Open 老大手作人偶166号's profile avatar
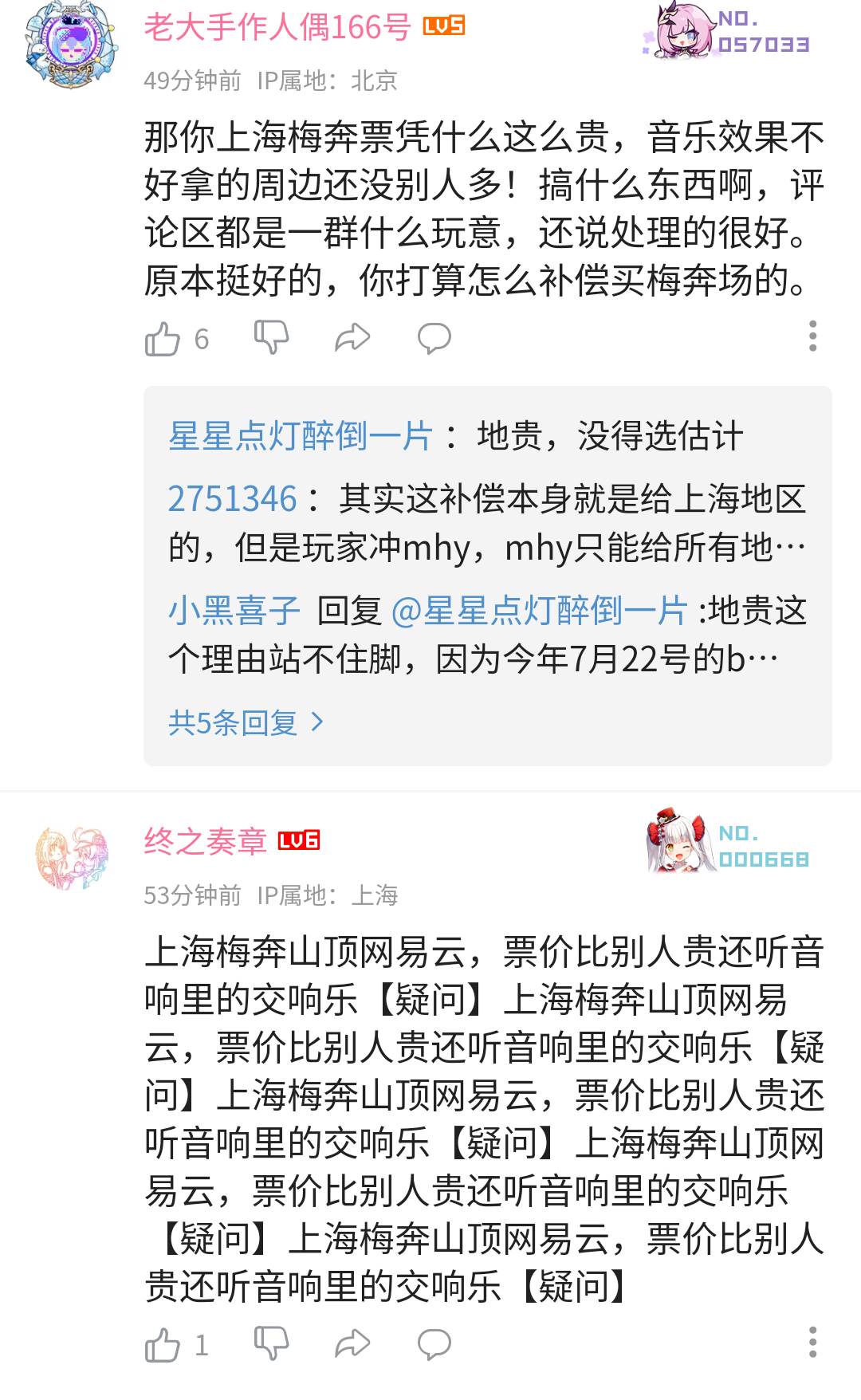The width and height of the screenshot is (861, 1400). tap(71, 45)
